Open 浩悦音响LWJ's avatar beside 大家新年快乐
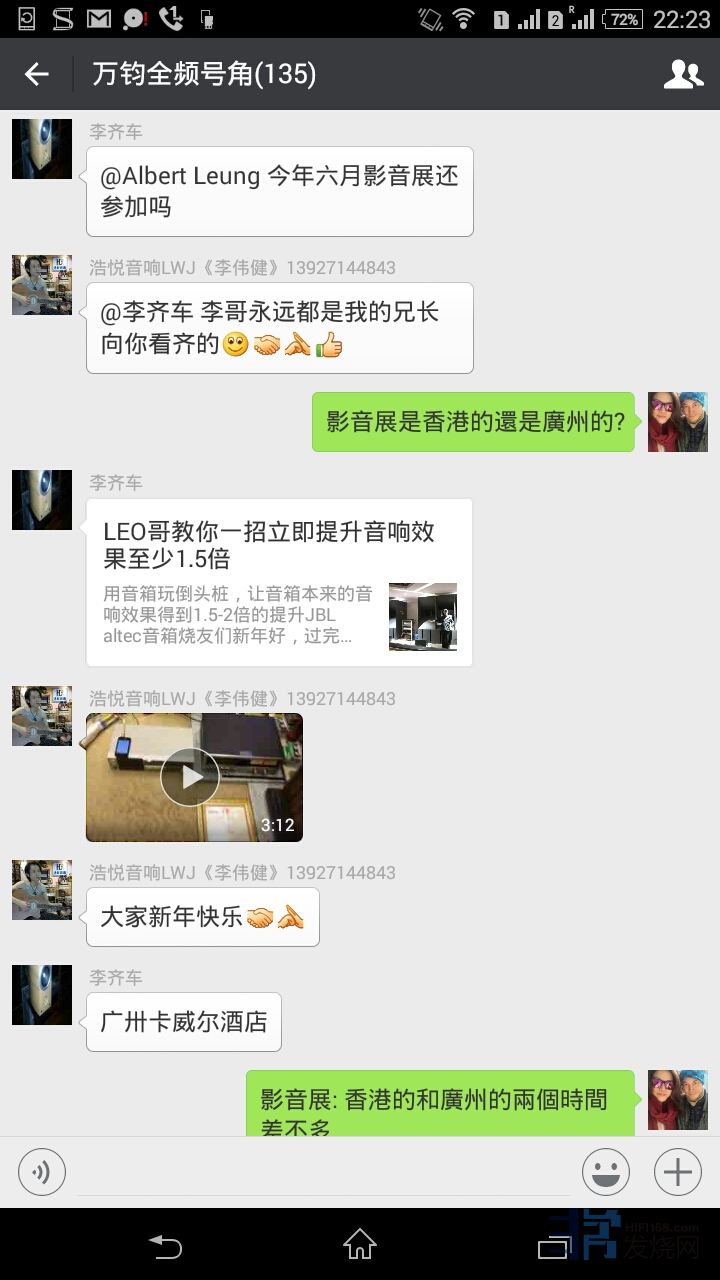This screenshot has height=1280, width=720. coord(42,889)
